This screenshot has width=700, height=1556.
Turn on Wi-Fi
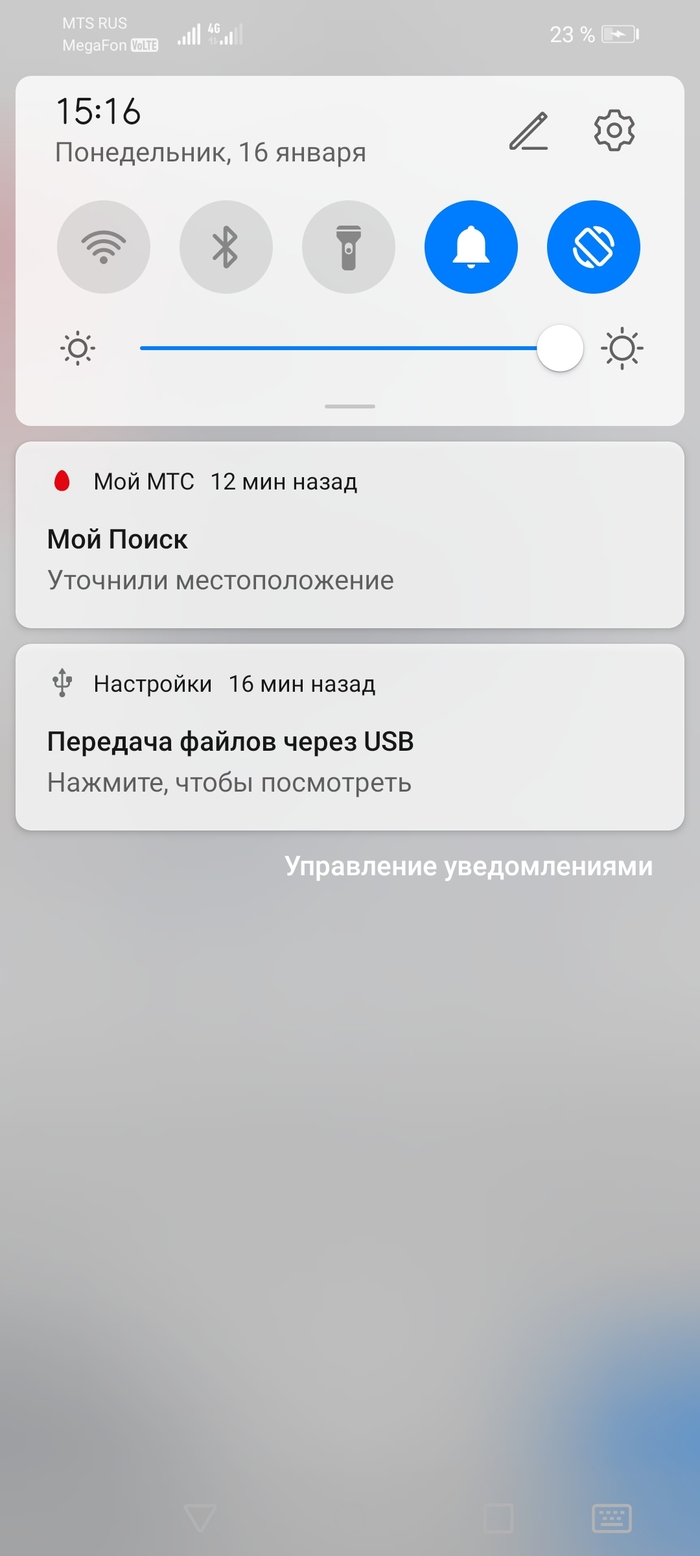click(x=104, y=247)
